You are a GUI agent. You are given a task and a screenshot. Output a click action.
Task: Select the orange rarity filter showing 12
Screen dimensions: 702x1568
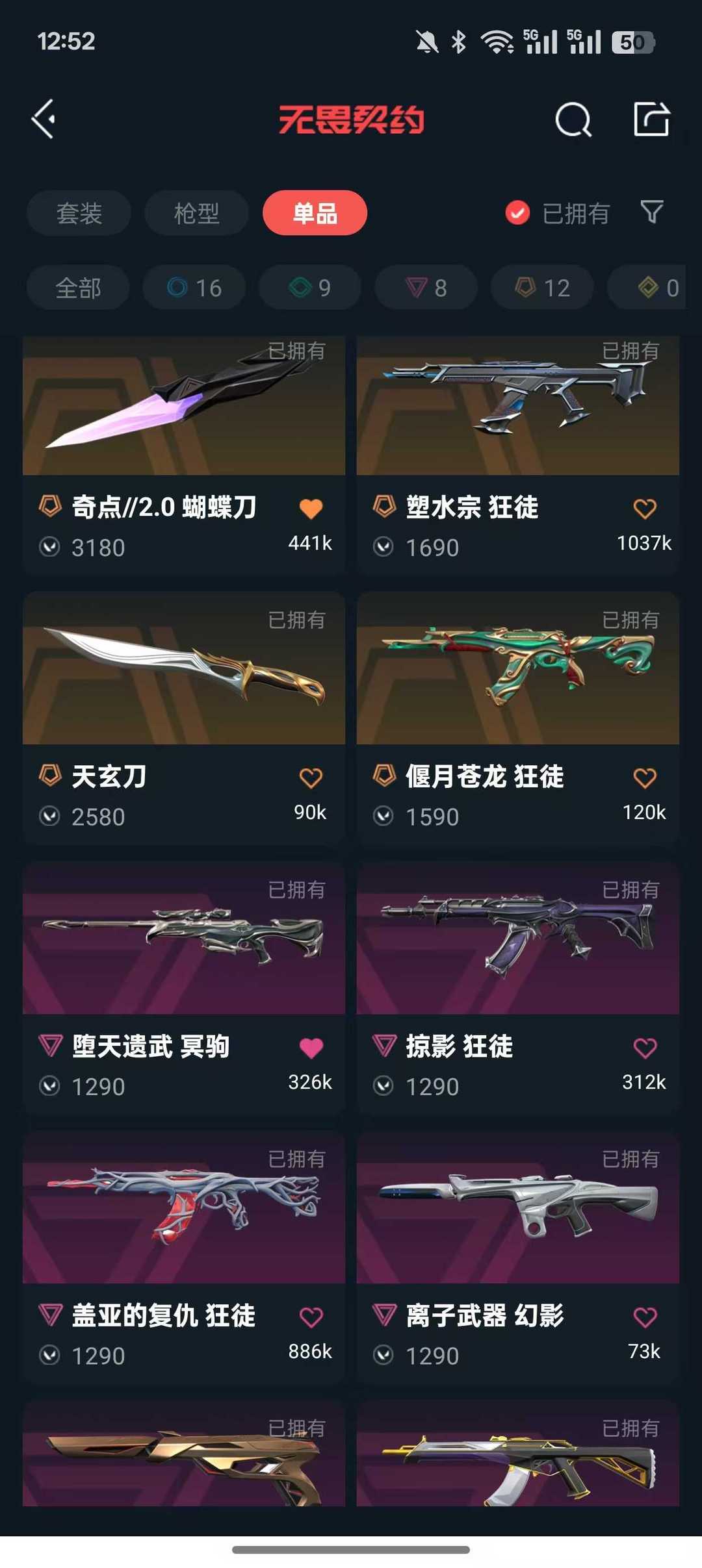[541, 287]
